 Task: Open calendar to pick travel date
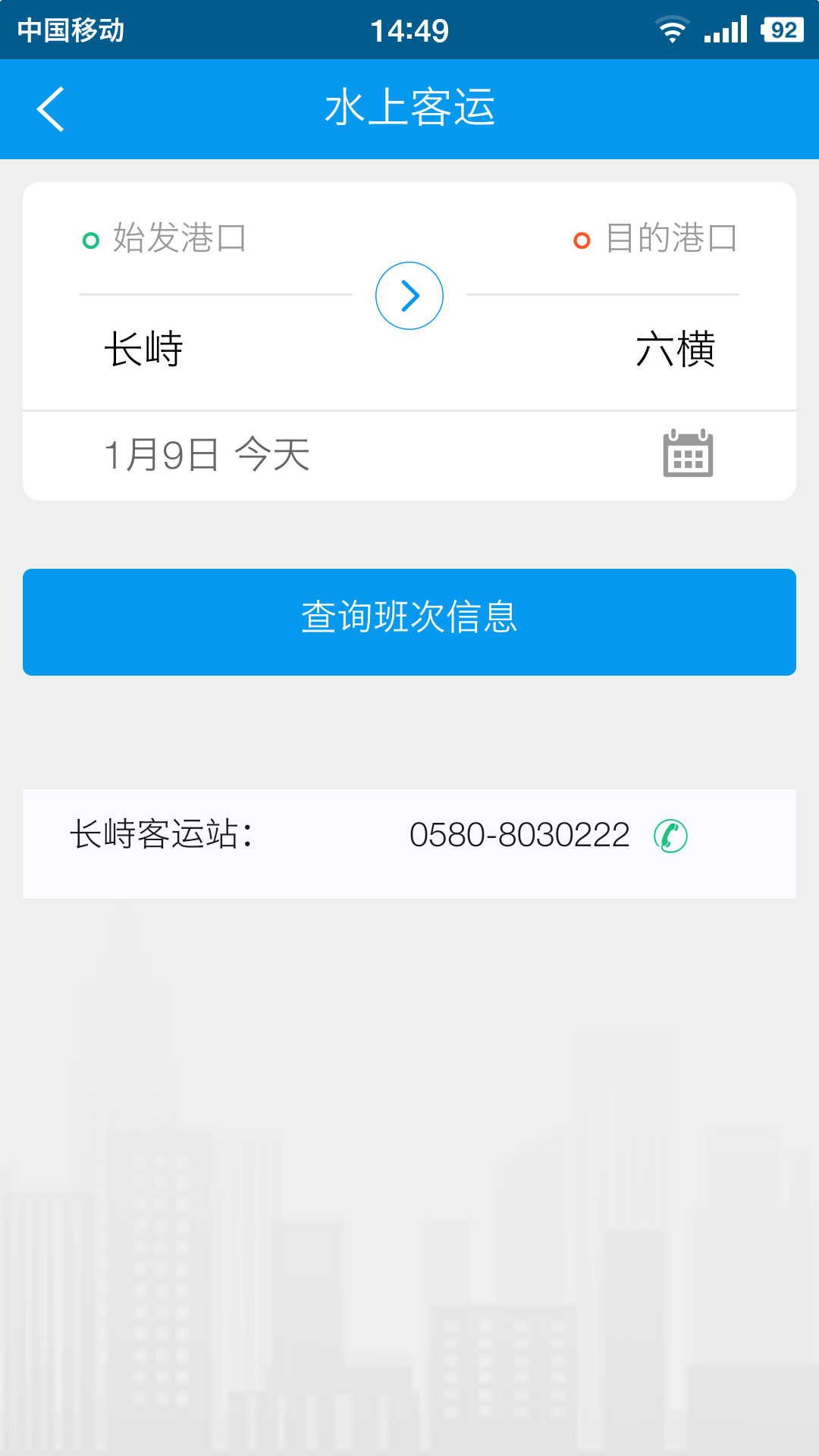point(688,454)
